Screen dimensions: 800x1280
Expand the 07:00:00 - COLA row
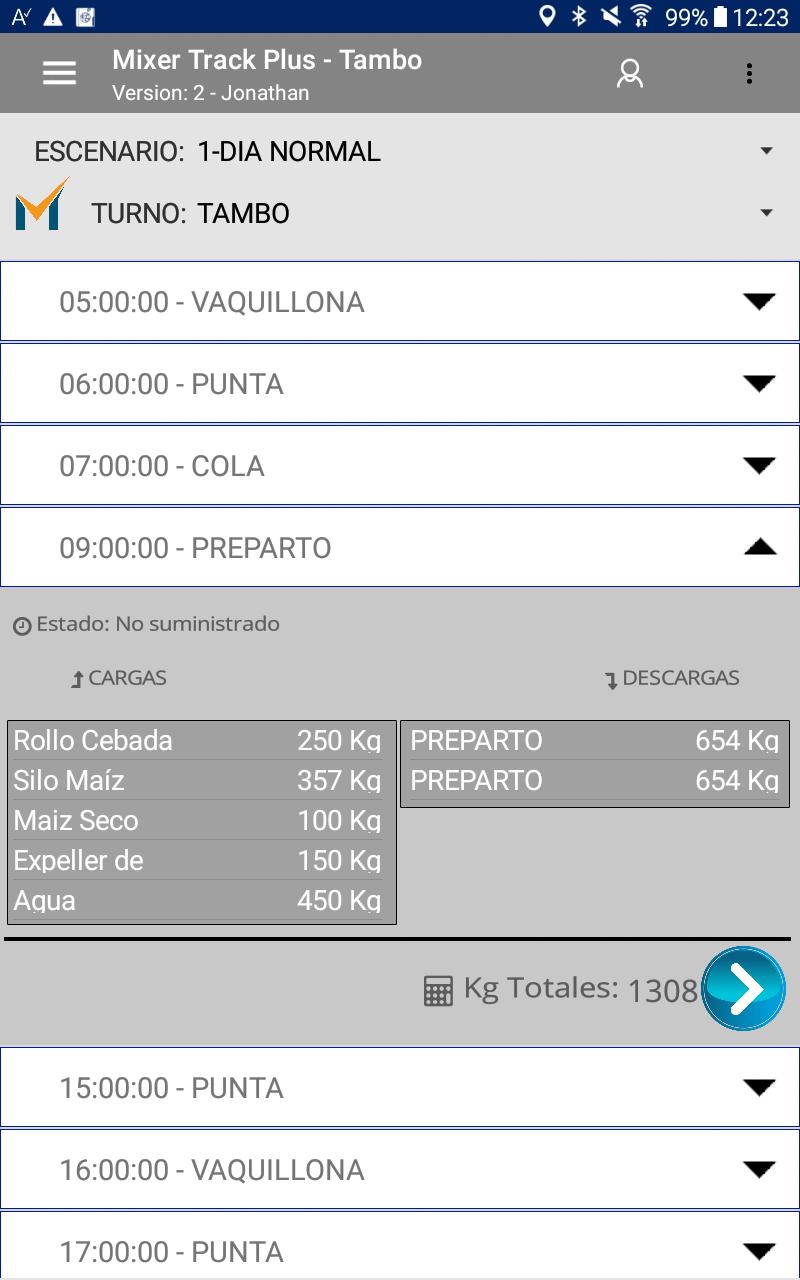(x=400, y=466)
